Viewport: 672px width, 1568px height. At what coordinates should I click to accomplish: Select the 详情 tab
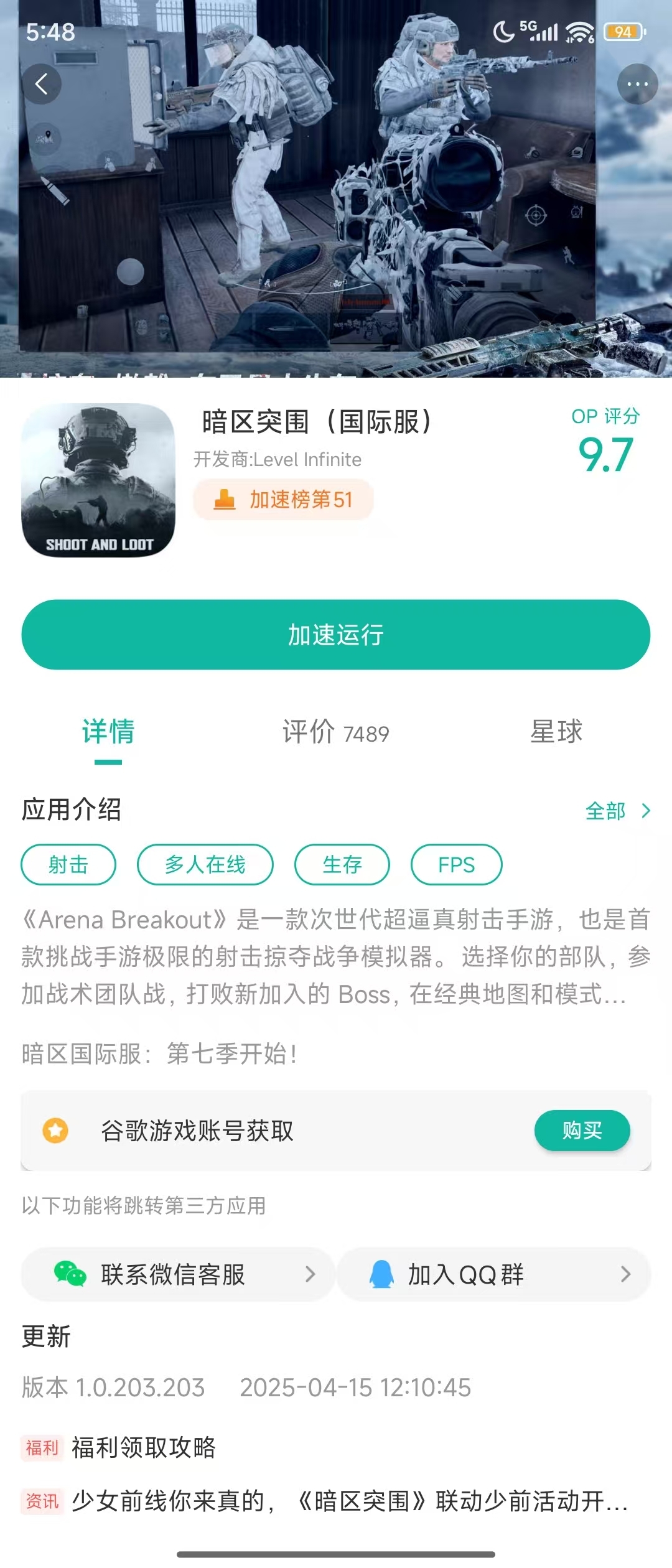(x=108, y=732)
